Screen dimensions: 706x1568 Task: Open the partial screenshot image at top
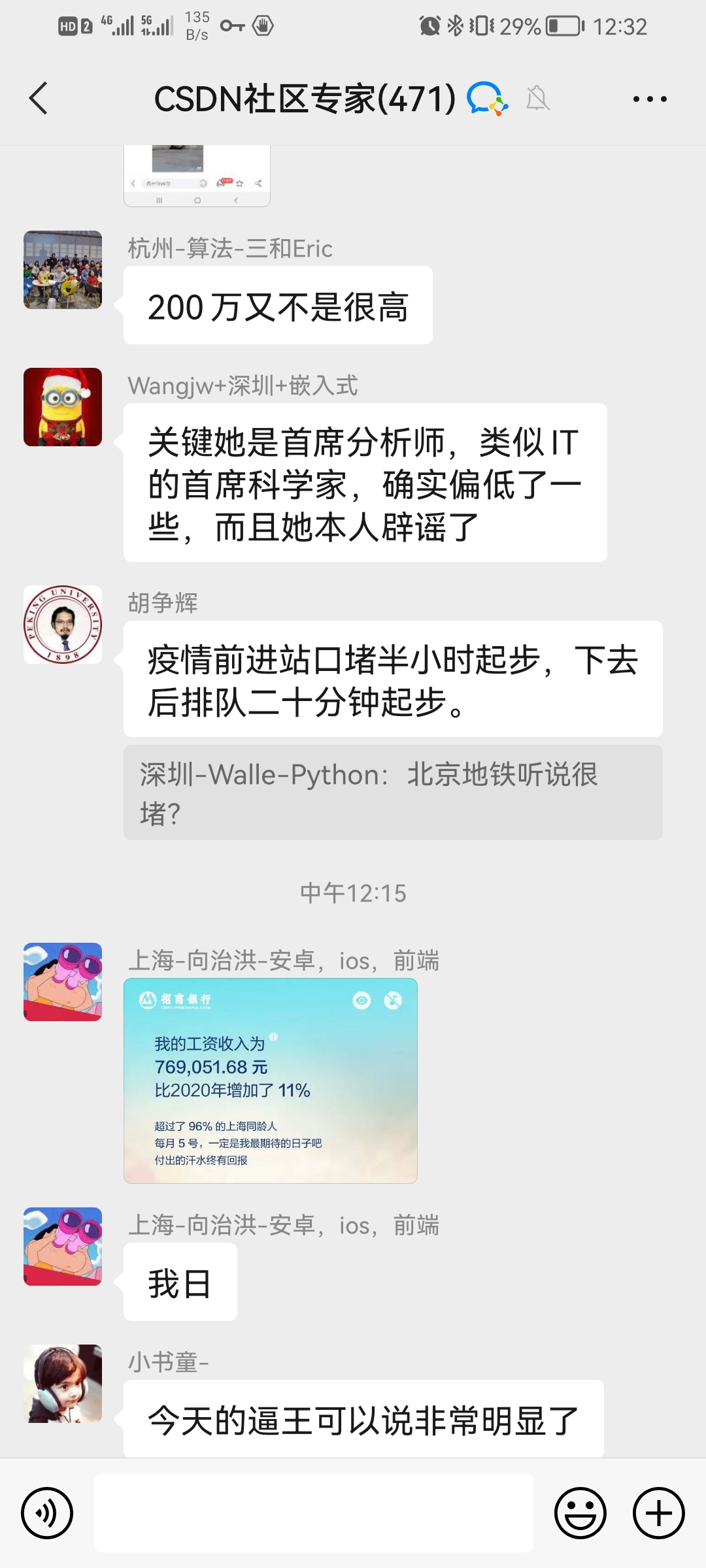coord(197,176)
